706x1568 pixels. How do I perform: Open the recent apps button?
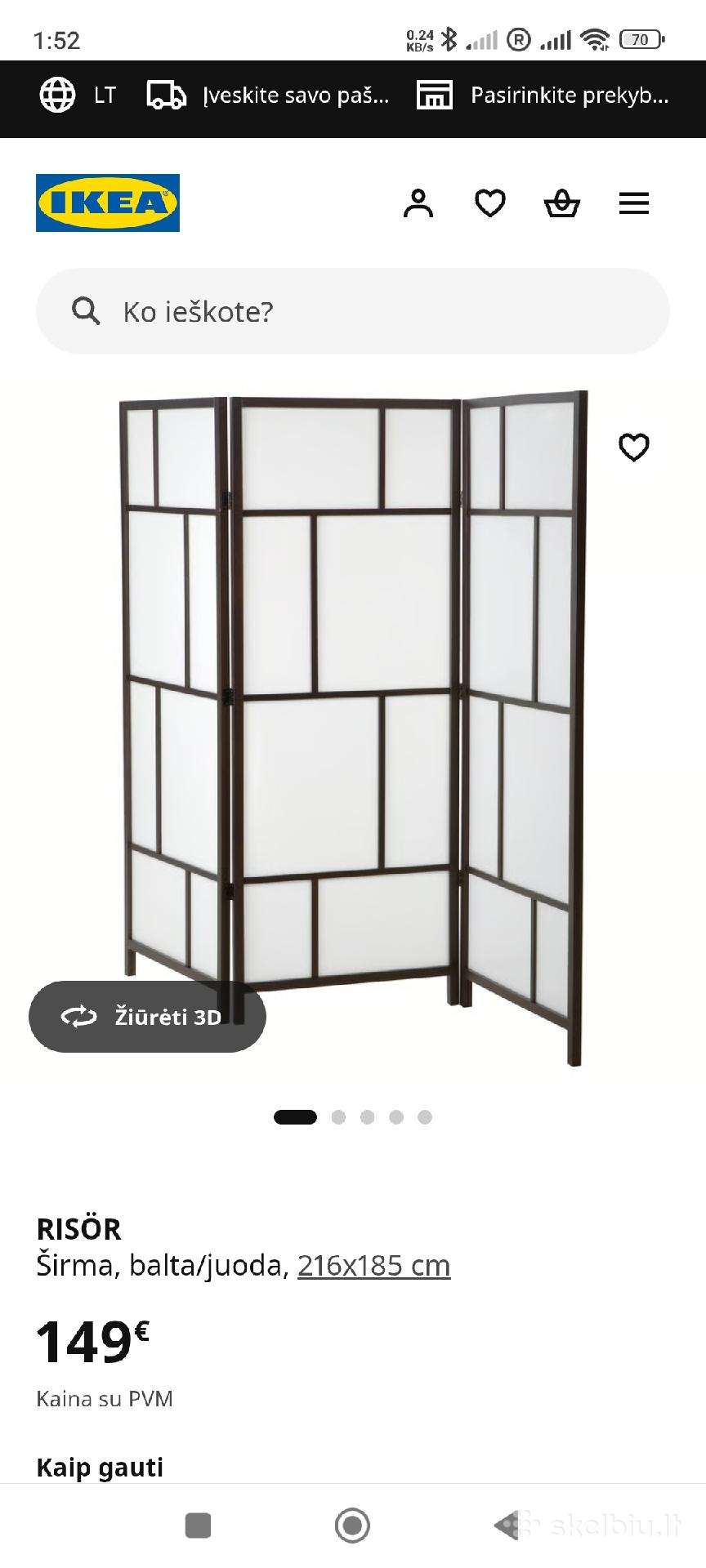pyautogui.click(x=199, y=1525)
